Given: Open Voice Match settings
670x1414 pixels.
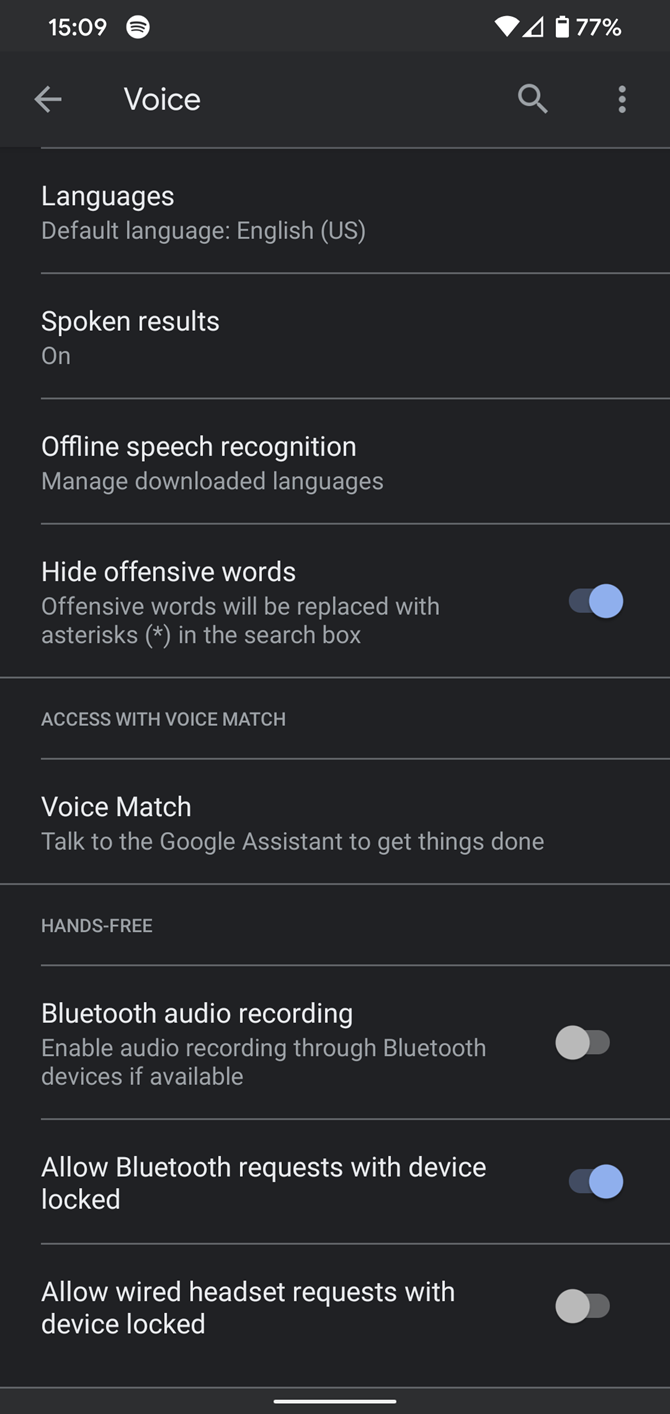Looking at the screenshot, I should pyautogui.click(x=335, y=822).
